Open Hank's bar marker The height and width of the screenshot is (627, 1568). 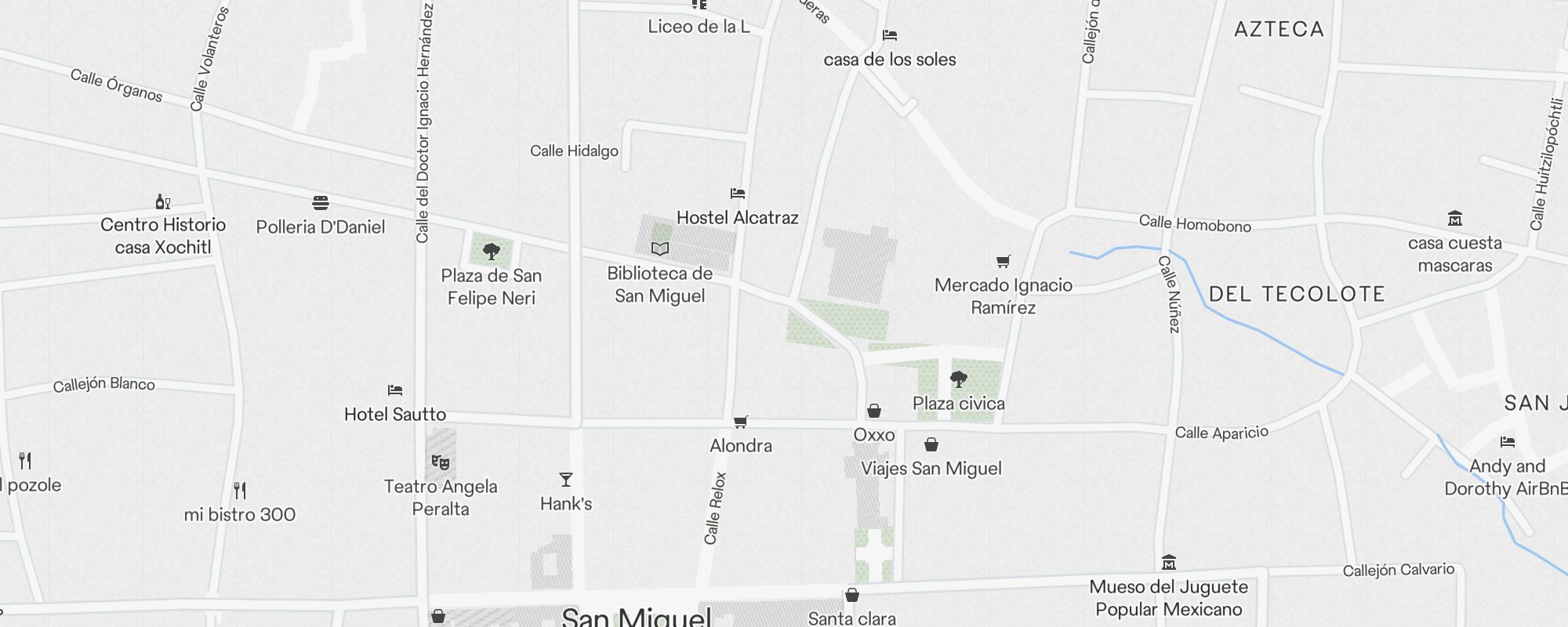coord(566,480)
